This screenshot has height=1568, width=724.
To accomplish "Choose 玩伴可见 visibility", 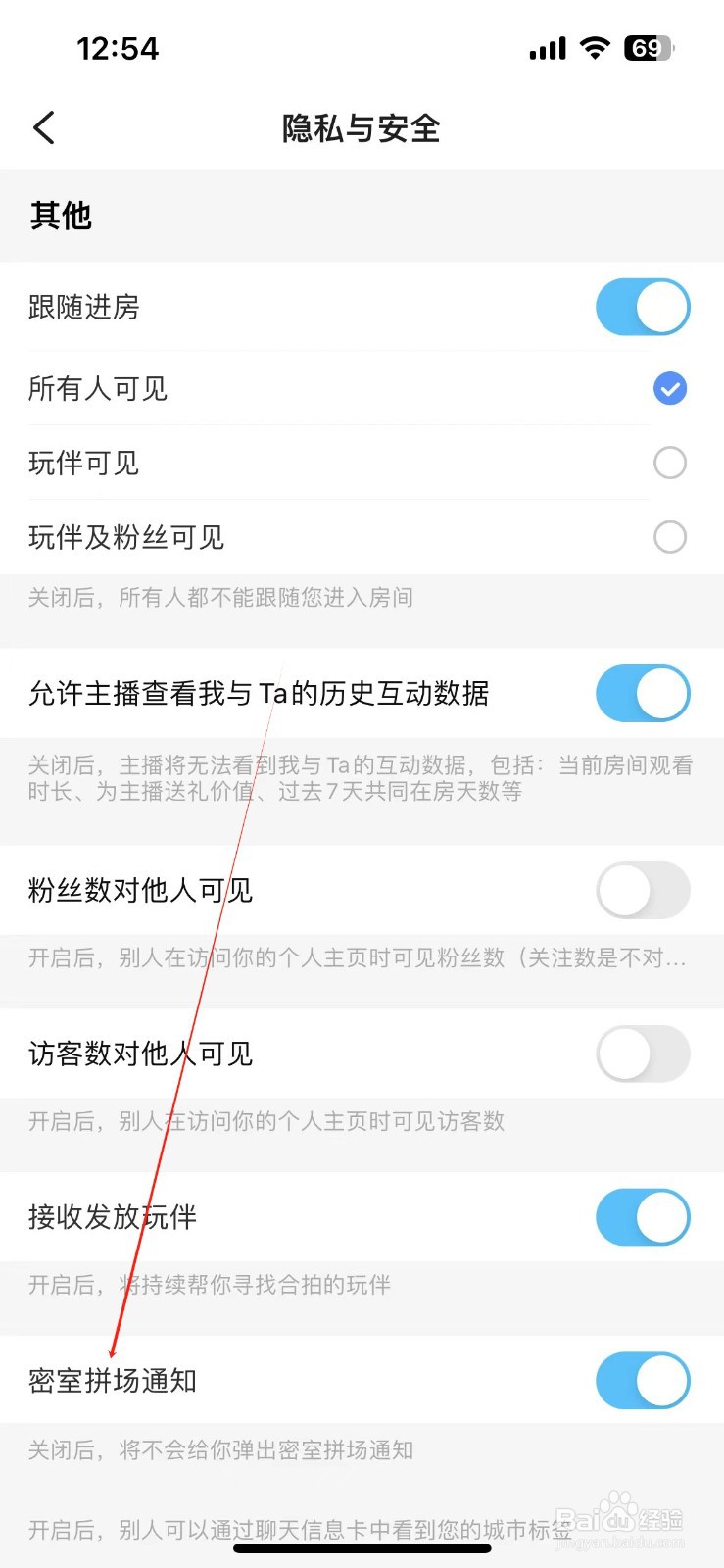I will tap(669, 463).
